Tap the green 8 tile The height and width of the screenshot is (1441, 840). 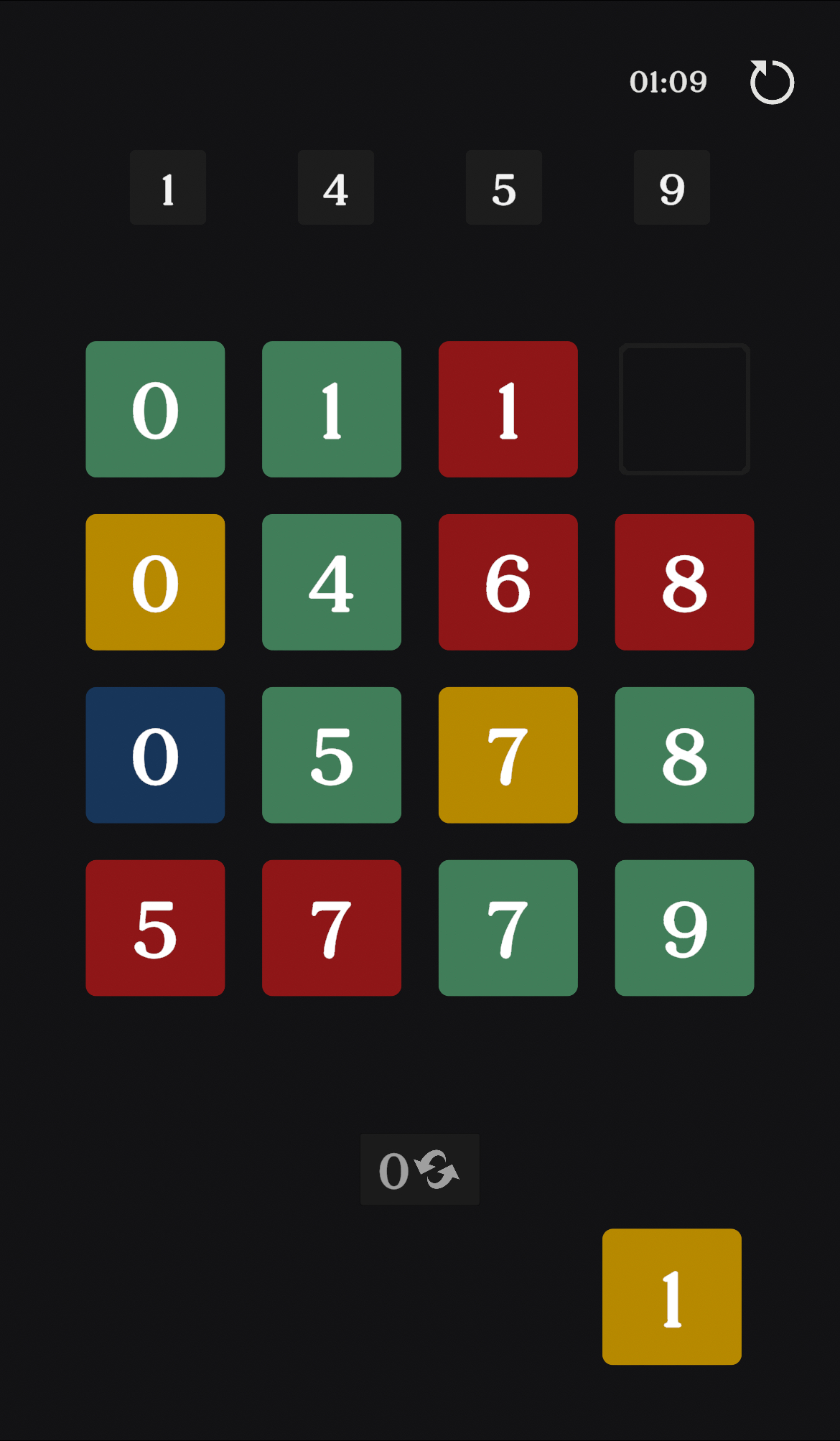(684, 755)
